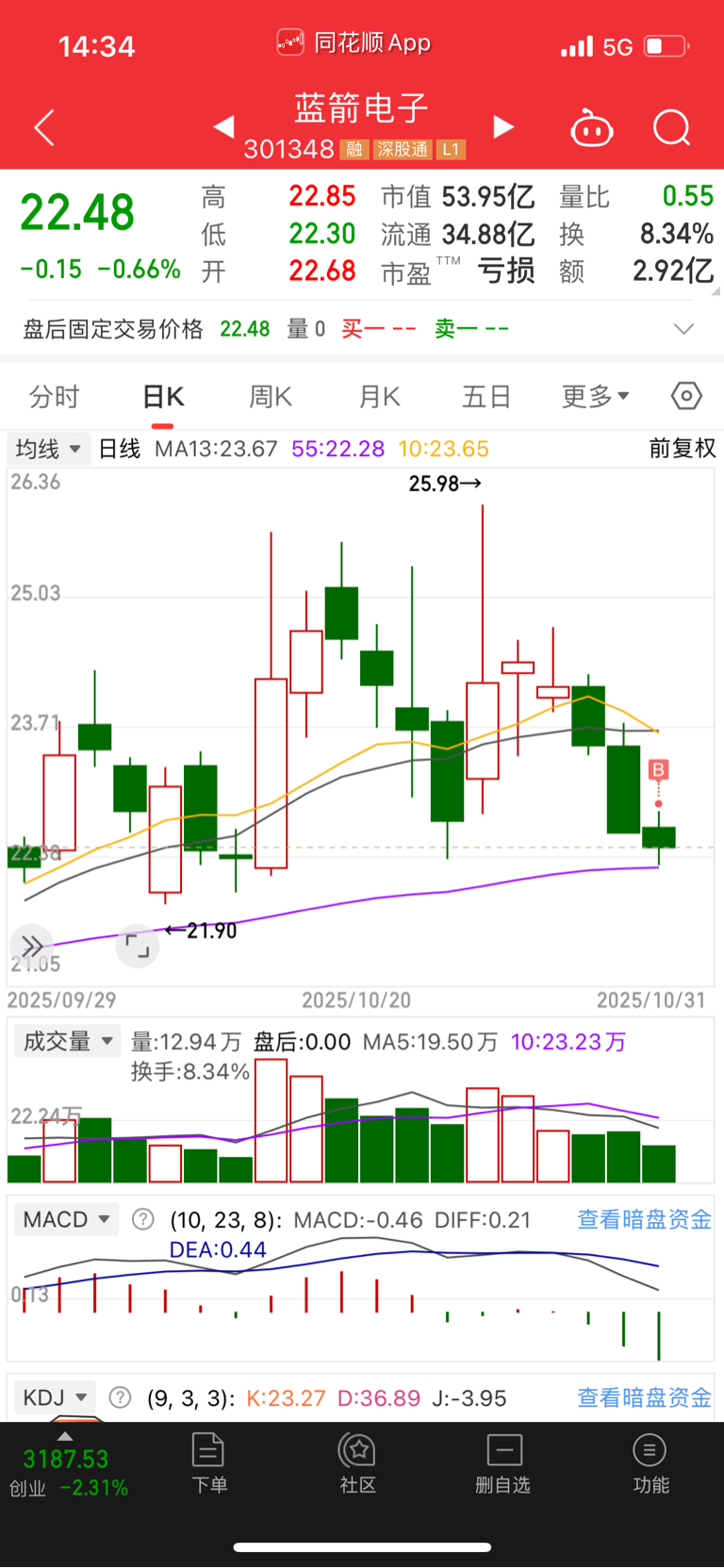
Task: Enter fullscreen chart view
Action: pos(138,945)
